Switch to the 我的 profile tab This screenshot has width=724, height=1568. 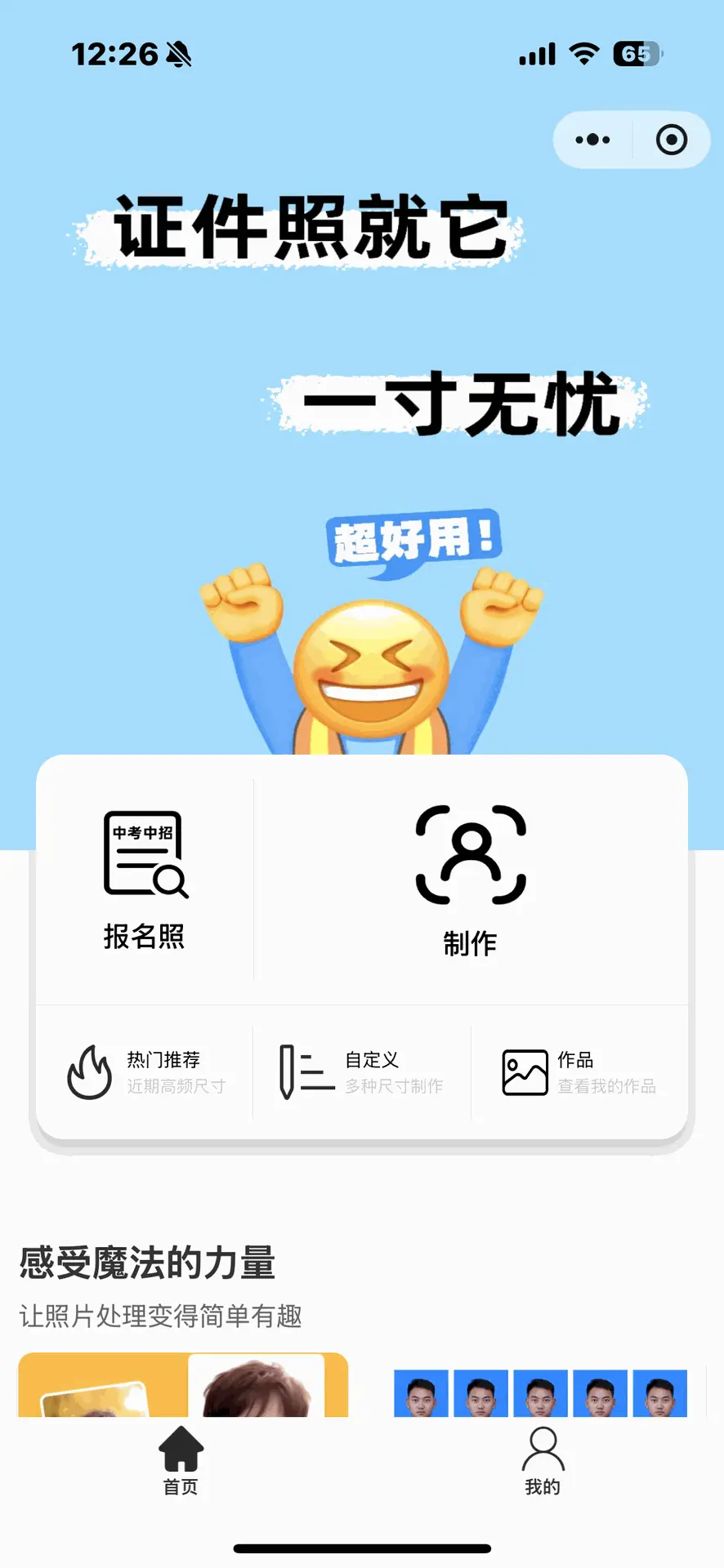(x=543, y=1462)
